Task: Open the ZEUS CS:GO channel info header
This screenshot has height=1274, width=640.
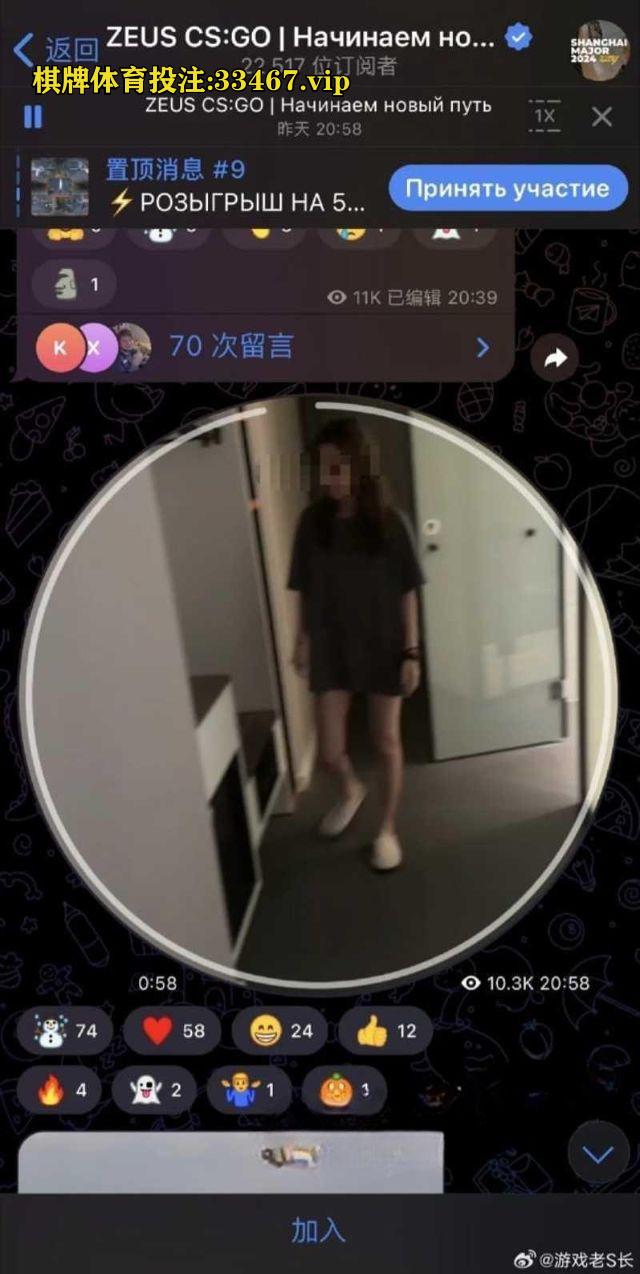Action: (x=300, y=40)
